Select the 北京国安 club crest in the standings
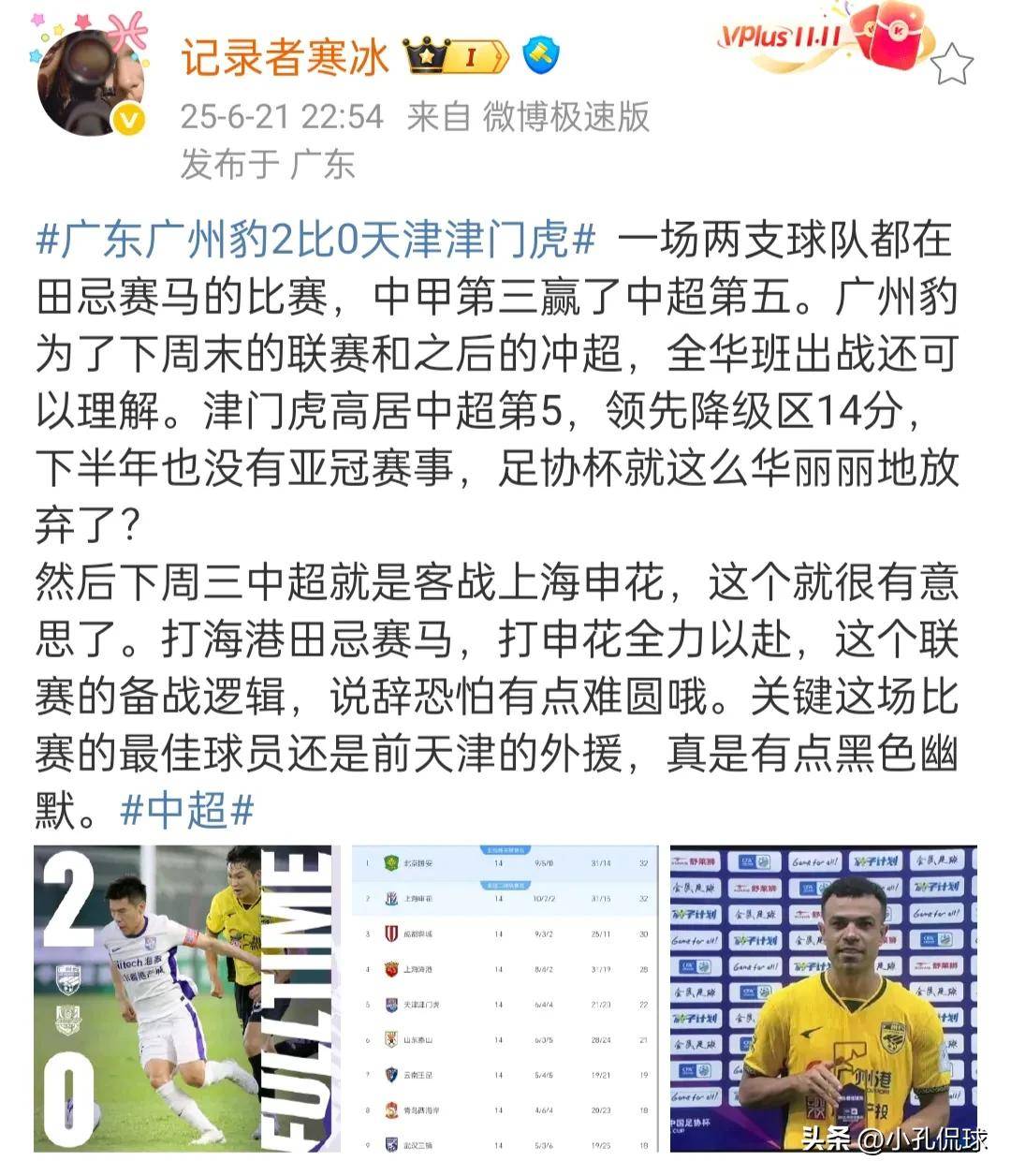This screenshot has width=1011, height=1176. (390, 860)
